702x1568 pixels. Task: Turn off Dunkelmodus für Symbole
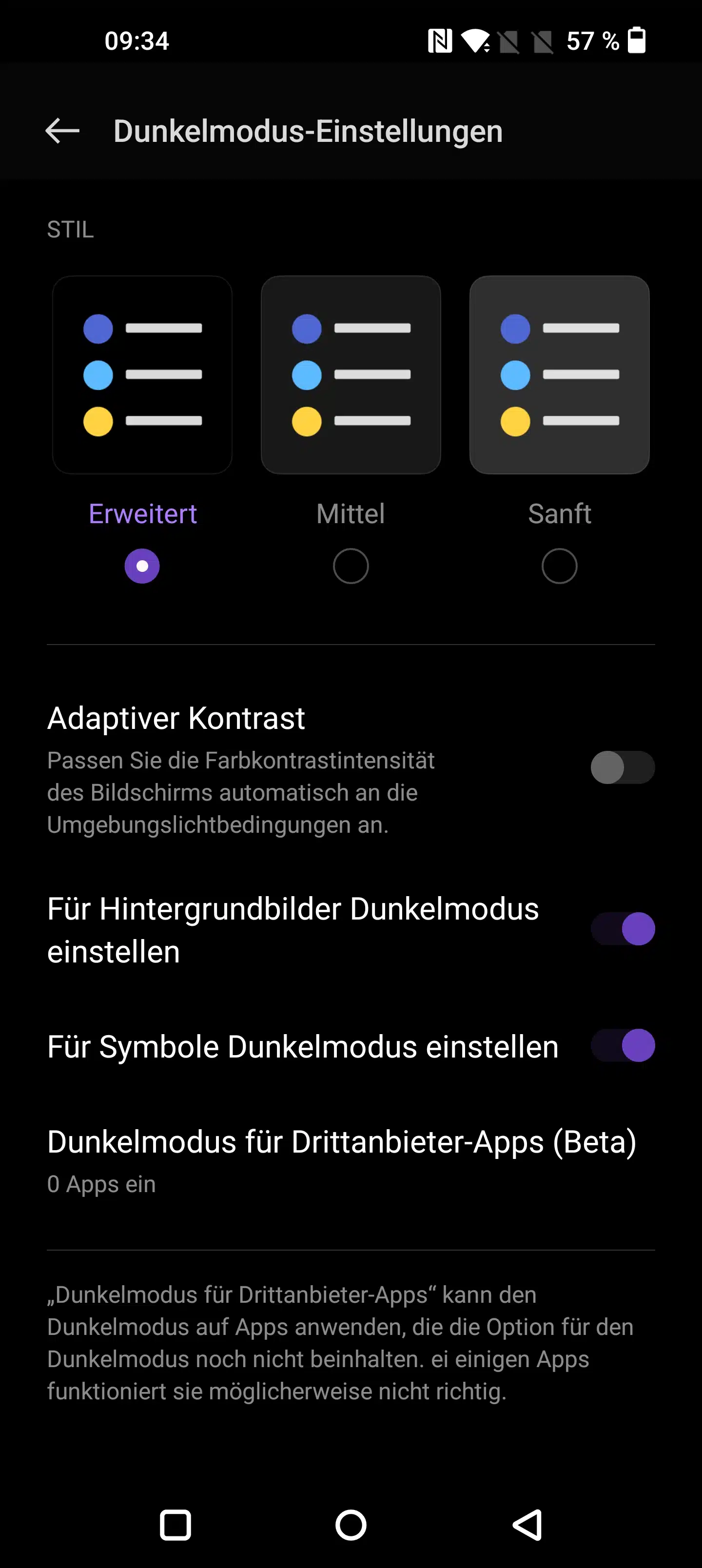coord(622,1046)
